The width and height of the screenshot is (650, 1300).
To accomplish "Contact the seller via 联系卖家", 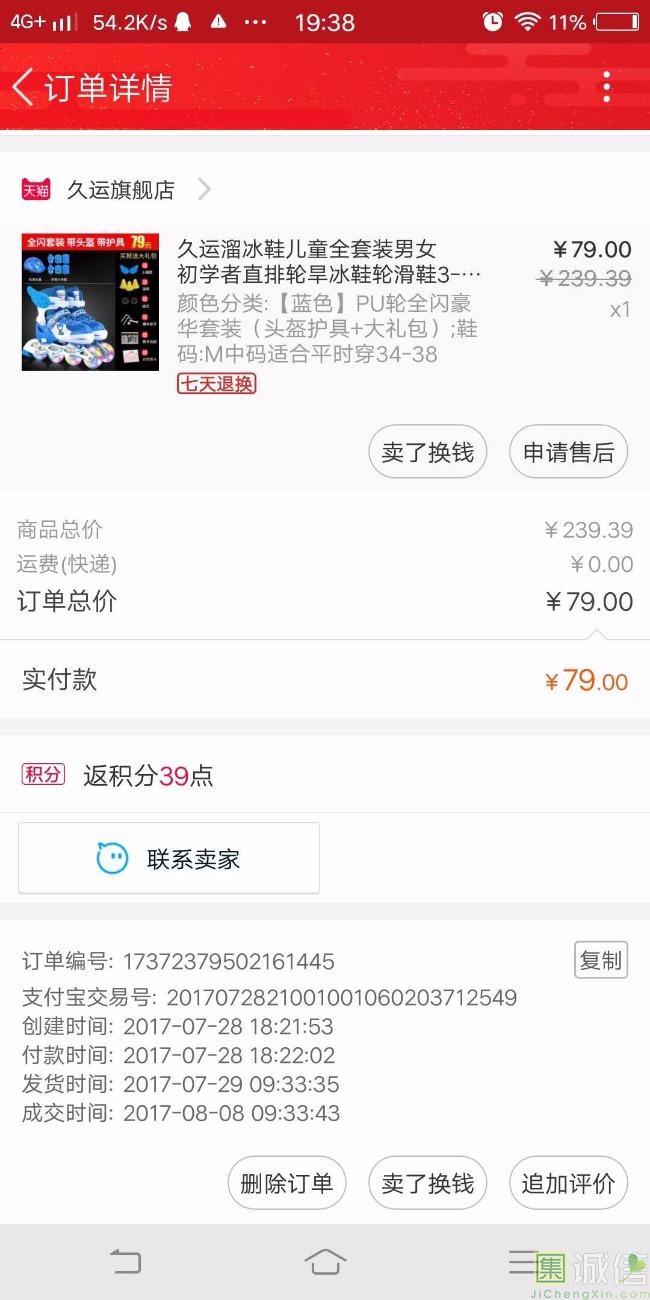I will click(169, 858).
